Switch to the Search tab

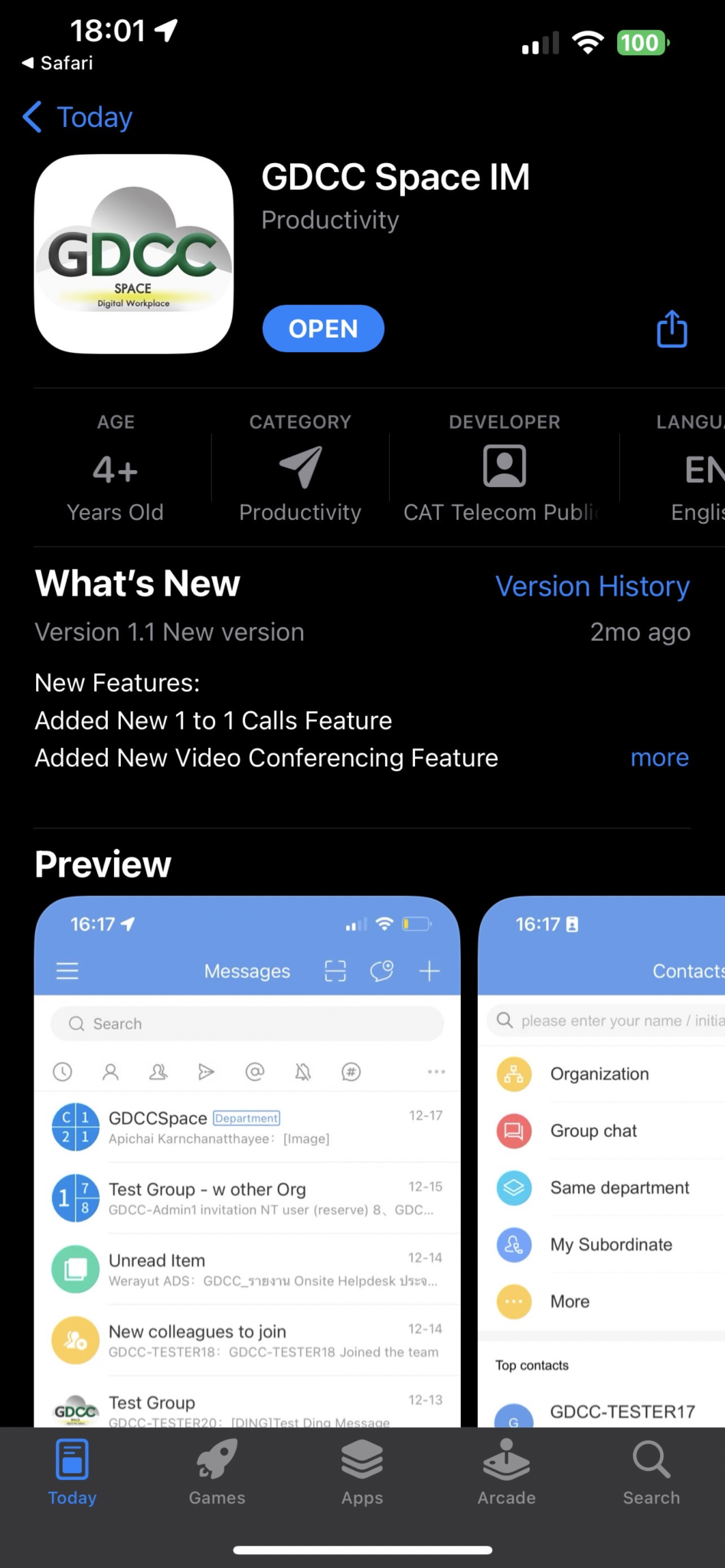click(651, 1473)
